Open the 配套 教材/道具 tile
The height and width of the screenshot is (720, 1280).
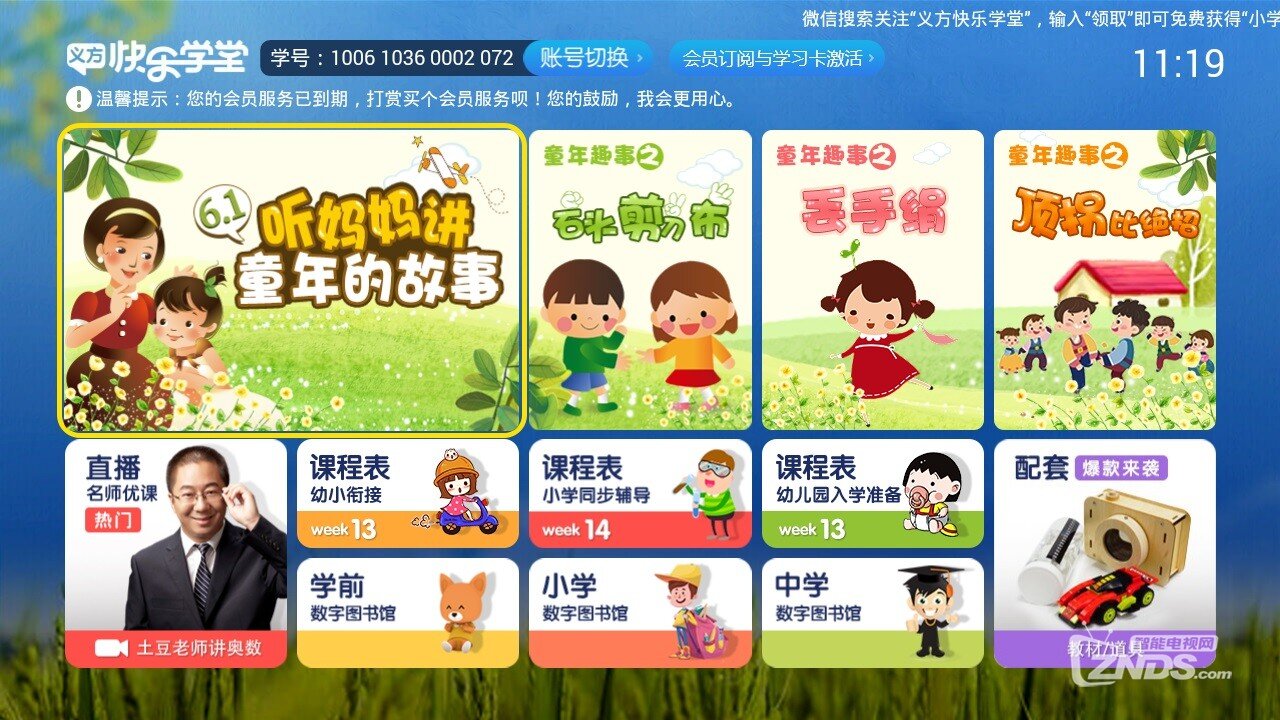pos(1104,553)
